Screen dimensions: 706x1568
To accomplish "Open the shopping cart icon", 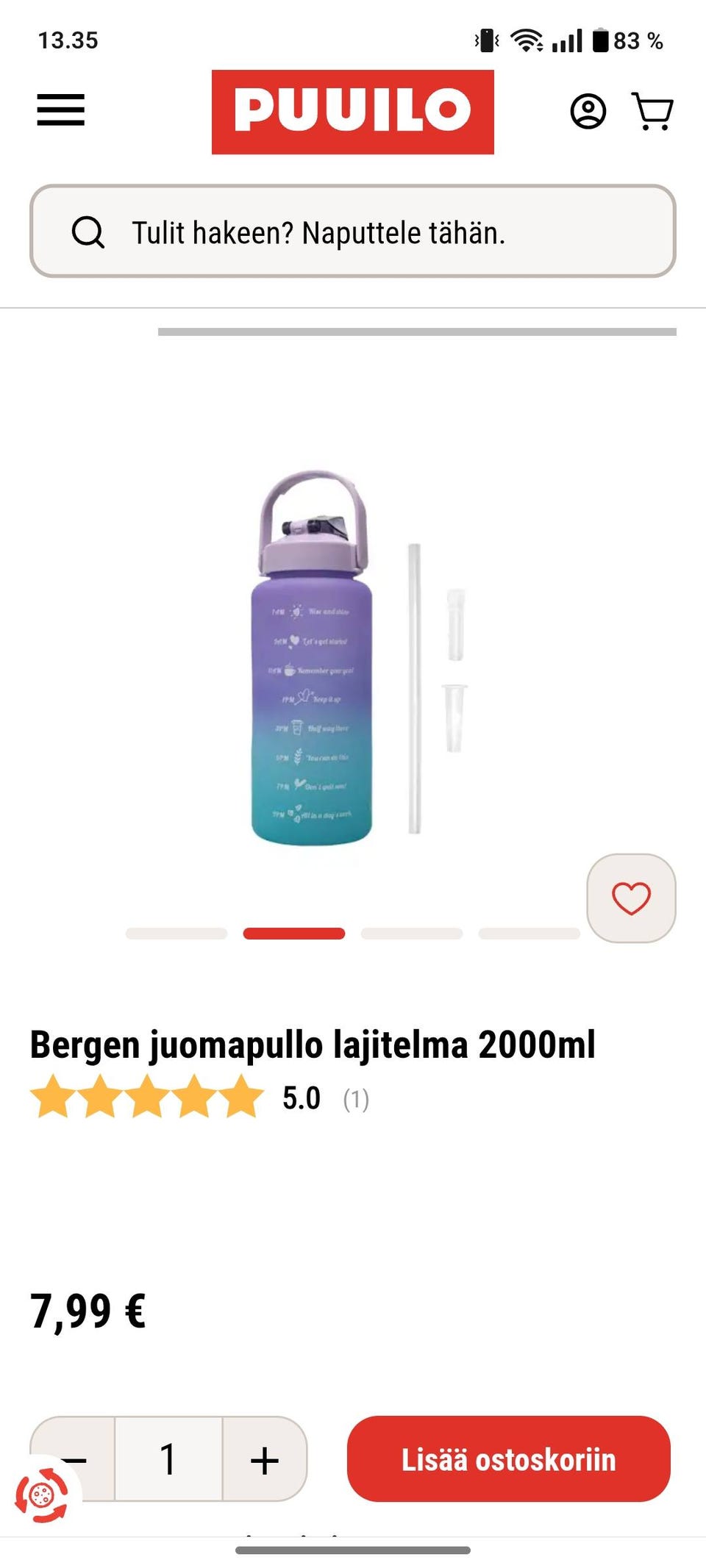I will click(651, 112).
